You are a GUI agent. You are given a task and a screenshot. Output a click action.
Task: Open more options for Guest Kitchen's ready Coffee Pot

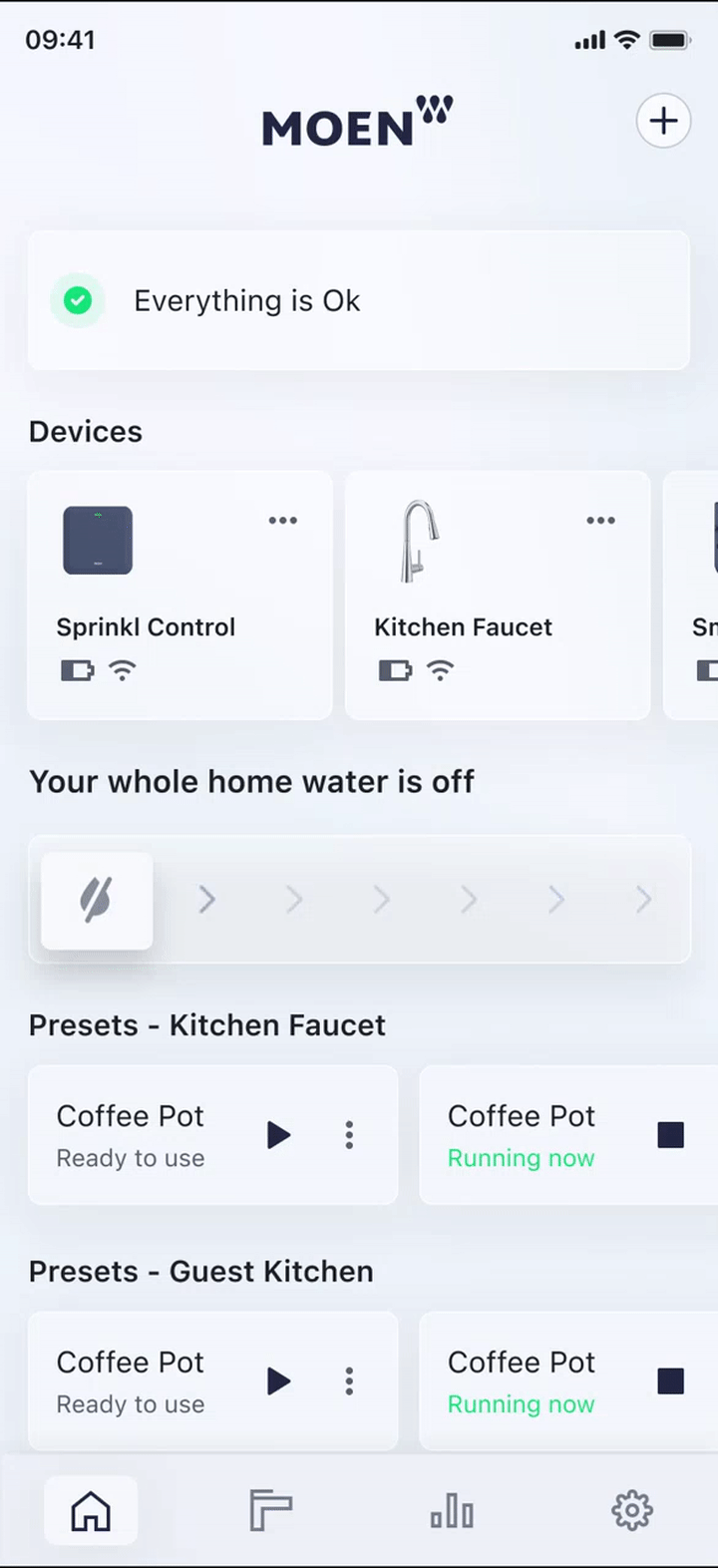[x=349, y=1381]
